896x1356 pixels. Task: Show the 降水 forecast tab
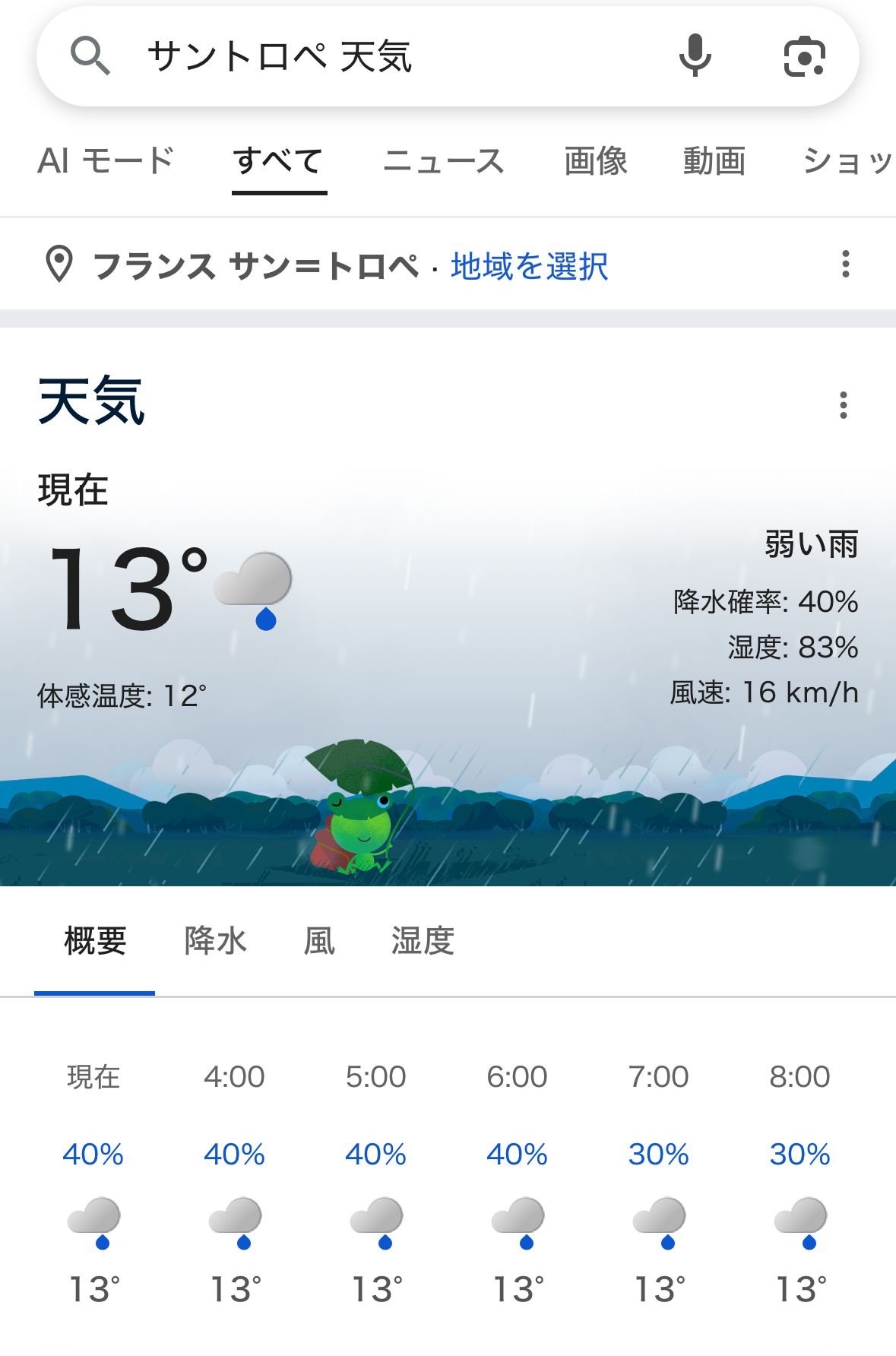click(x=216, y=941)
